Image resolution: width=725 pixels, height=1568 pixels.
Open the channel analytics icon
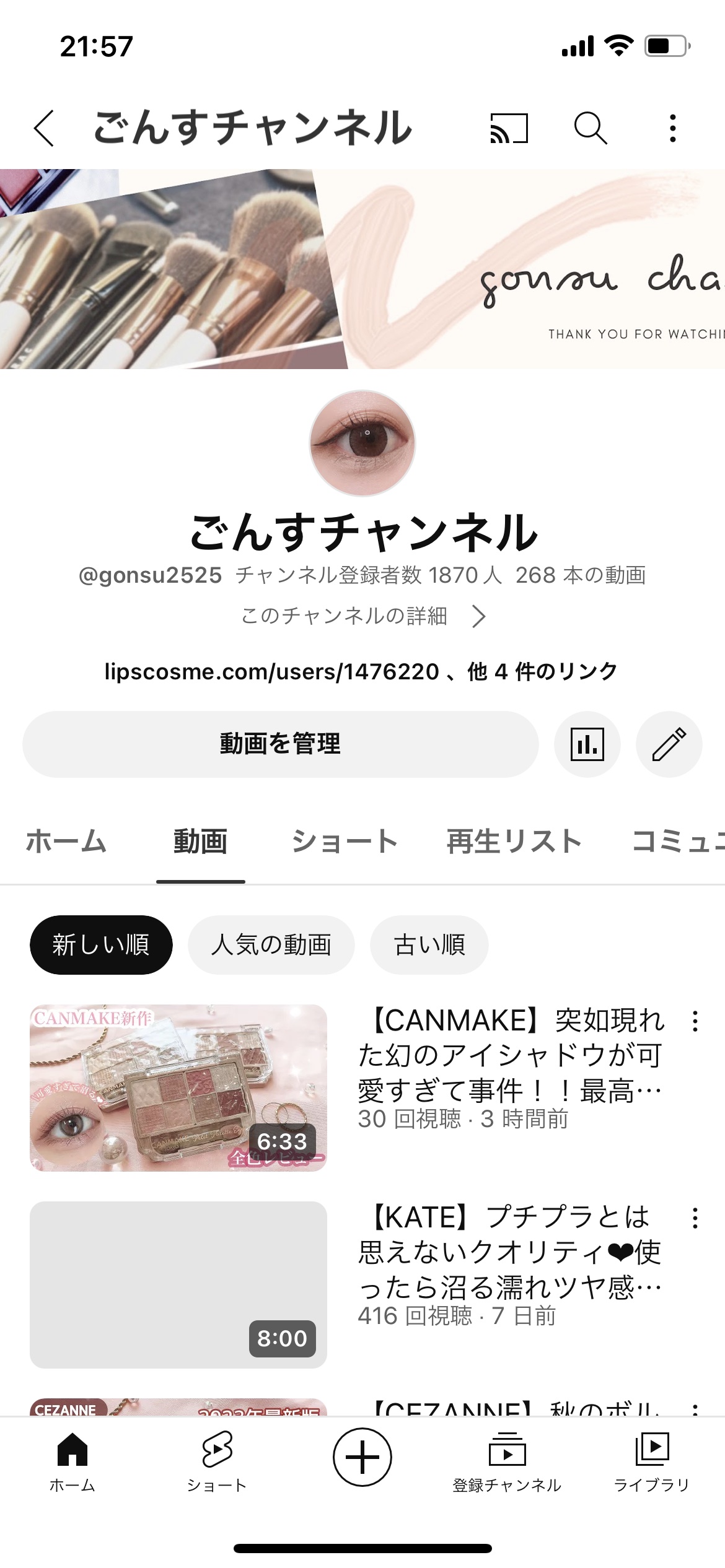point(587,744)
